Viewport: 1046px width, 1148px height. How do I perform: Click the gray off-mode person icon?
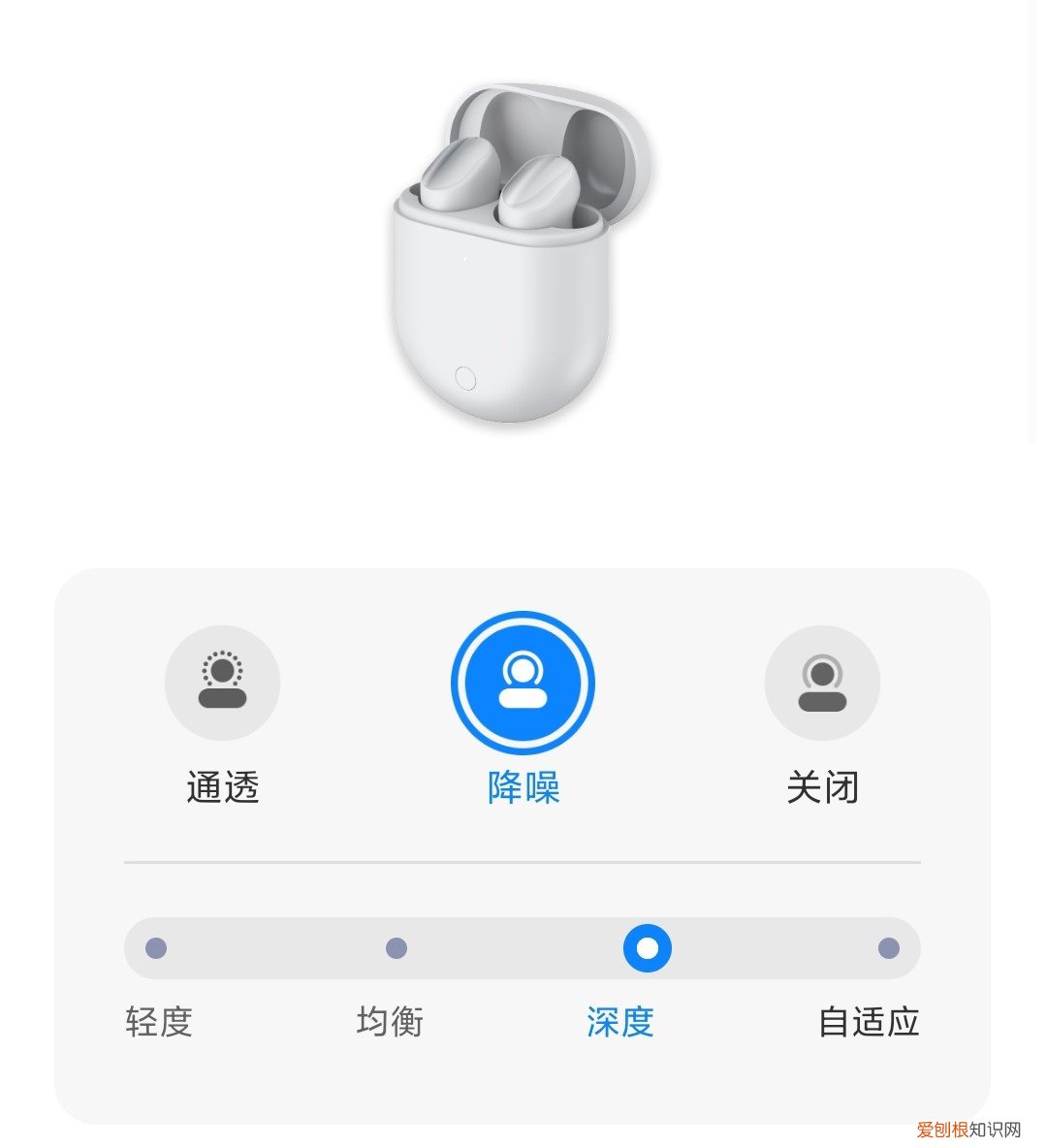click(x=822, y=682)
